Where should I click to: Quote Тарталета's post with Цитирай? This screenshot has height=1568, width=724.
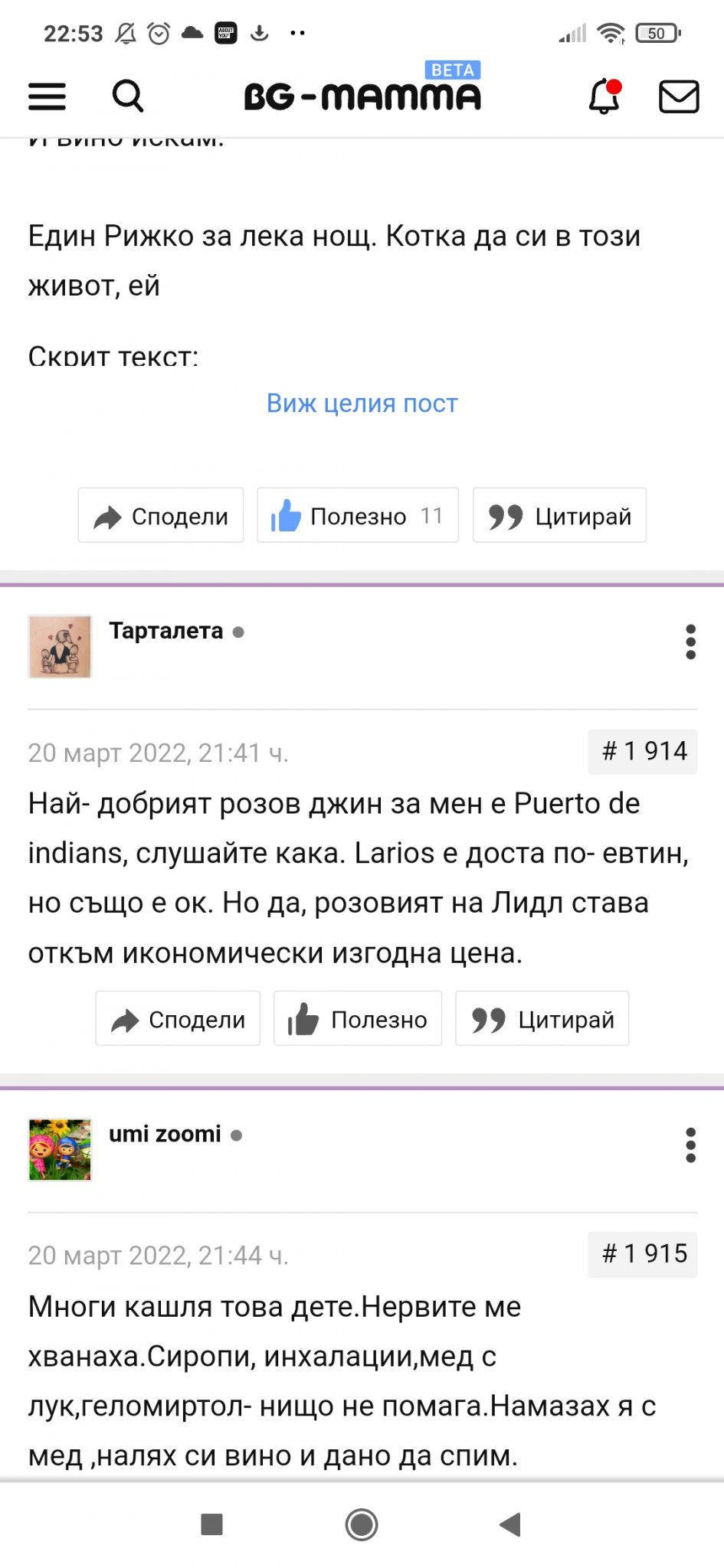542,1019
